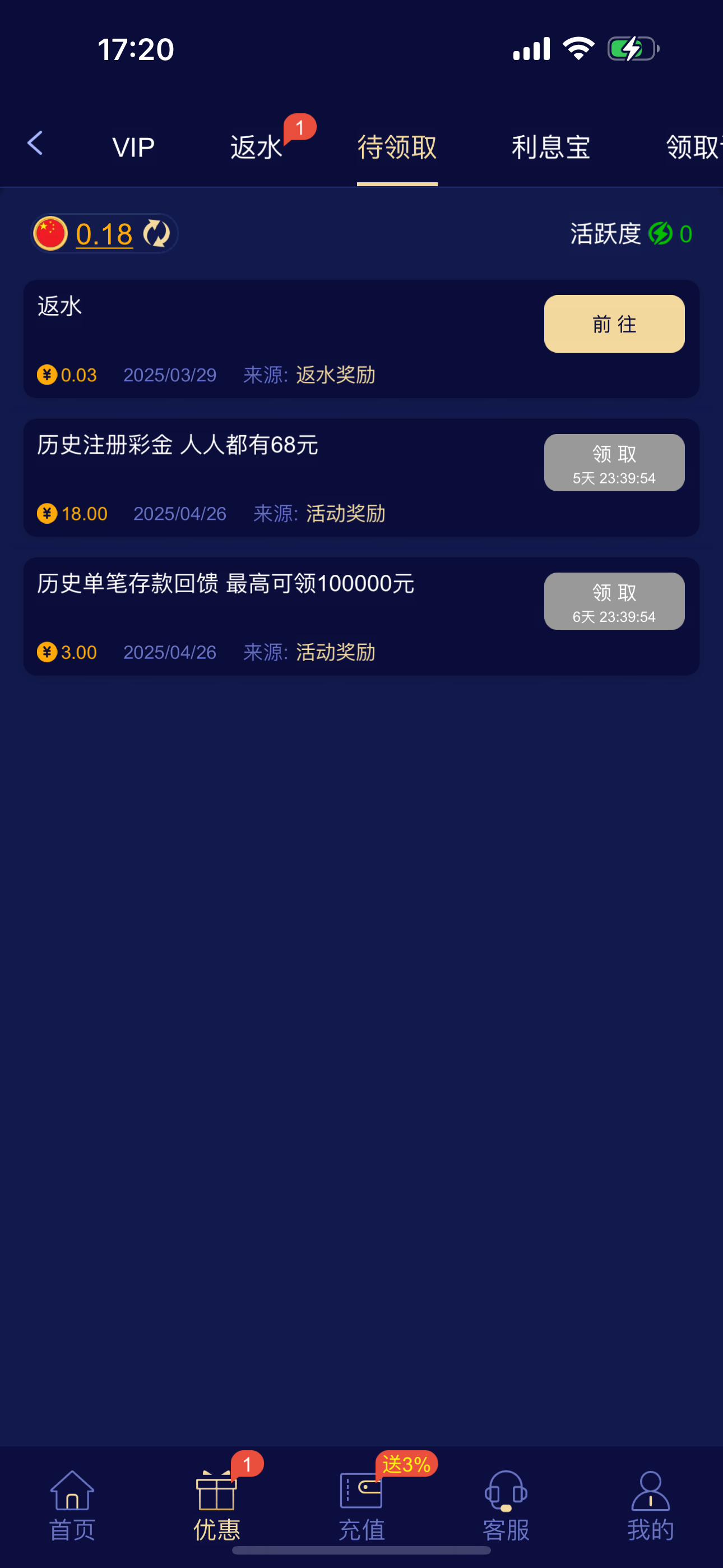Viewport: 723px width, 1568px height.
Task: Go back using the left chevron
Action: pyautogui.click(x=35, y=144)
